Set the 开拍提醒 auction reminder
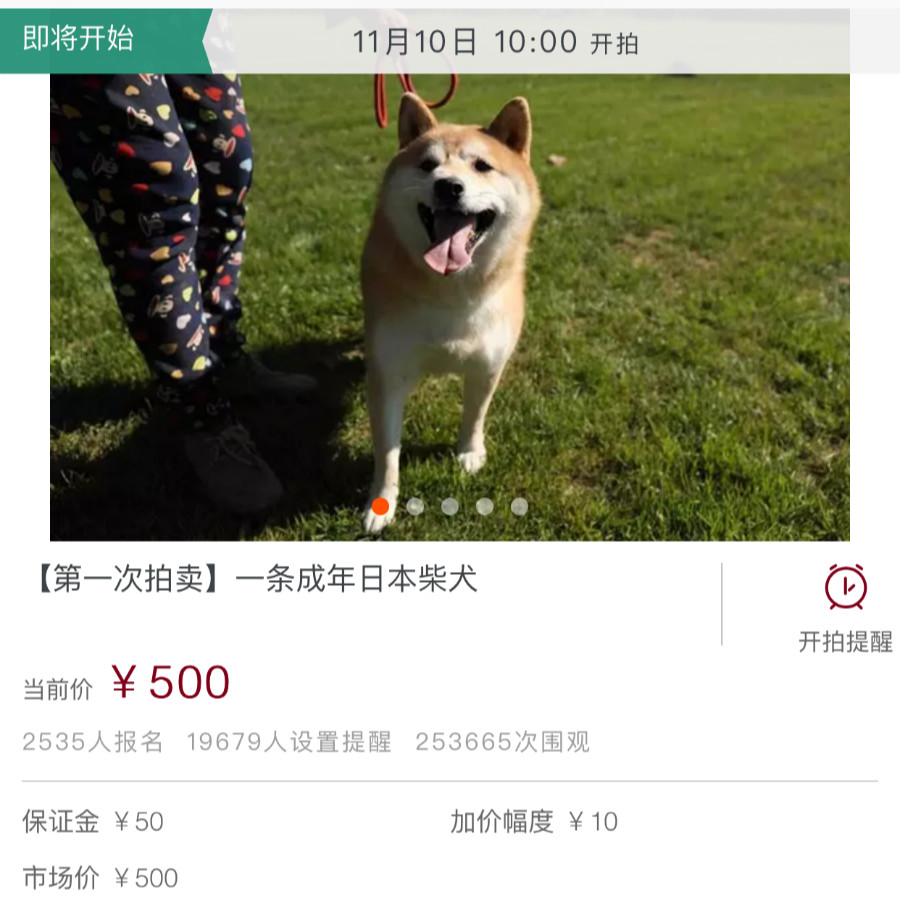 (x=845, y=606)
